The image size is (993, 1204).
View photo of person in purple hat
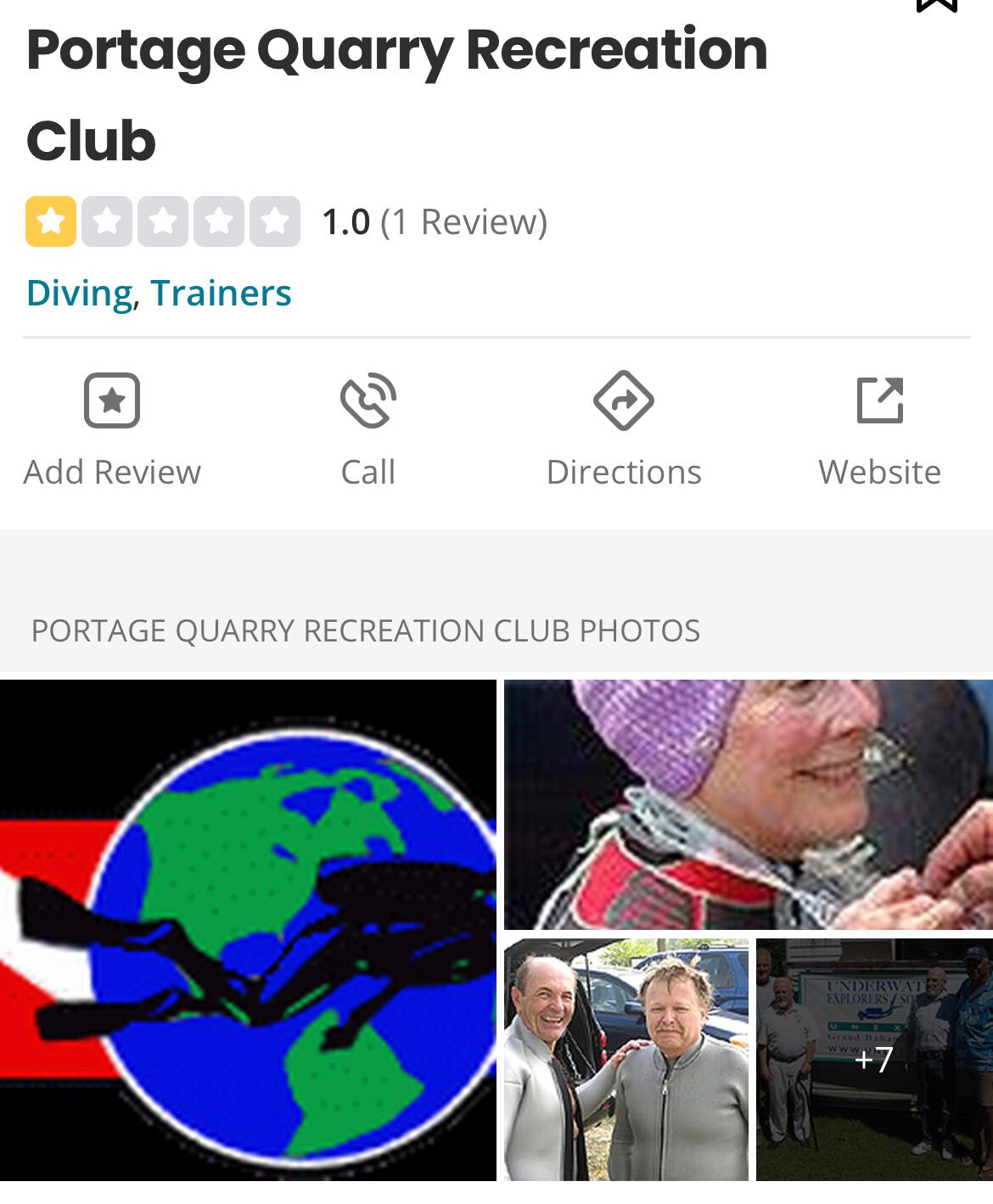(x=748, y=804)
